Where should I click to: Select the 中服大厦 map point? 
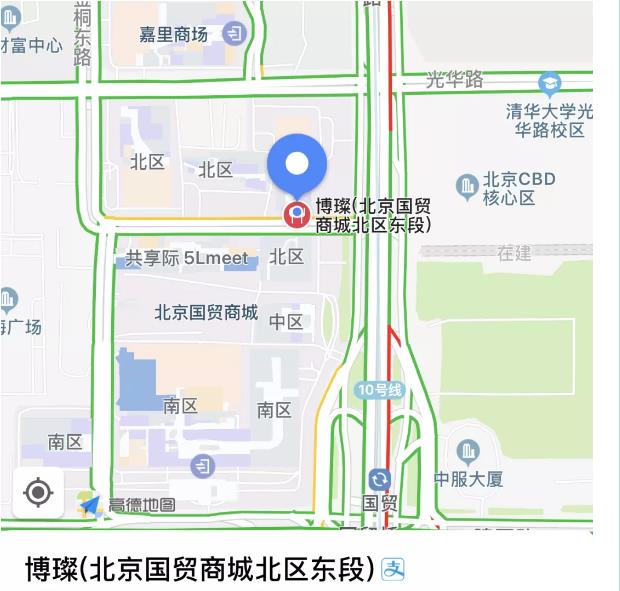click(467, 452)
